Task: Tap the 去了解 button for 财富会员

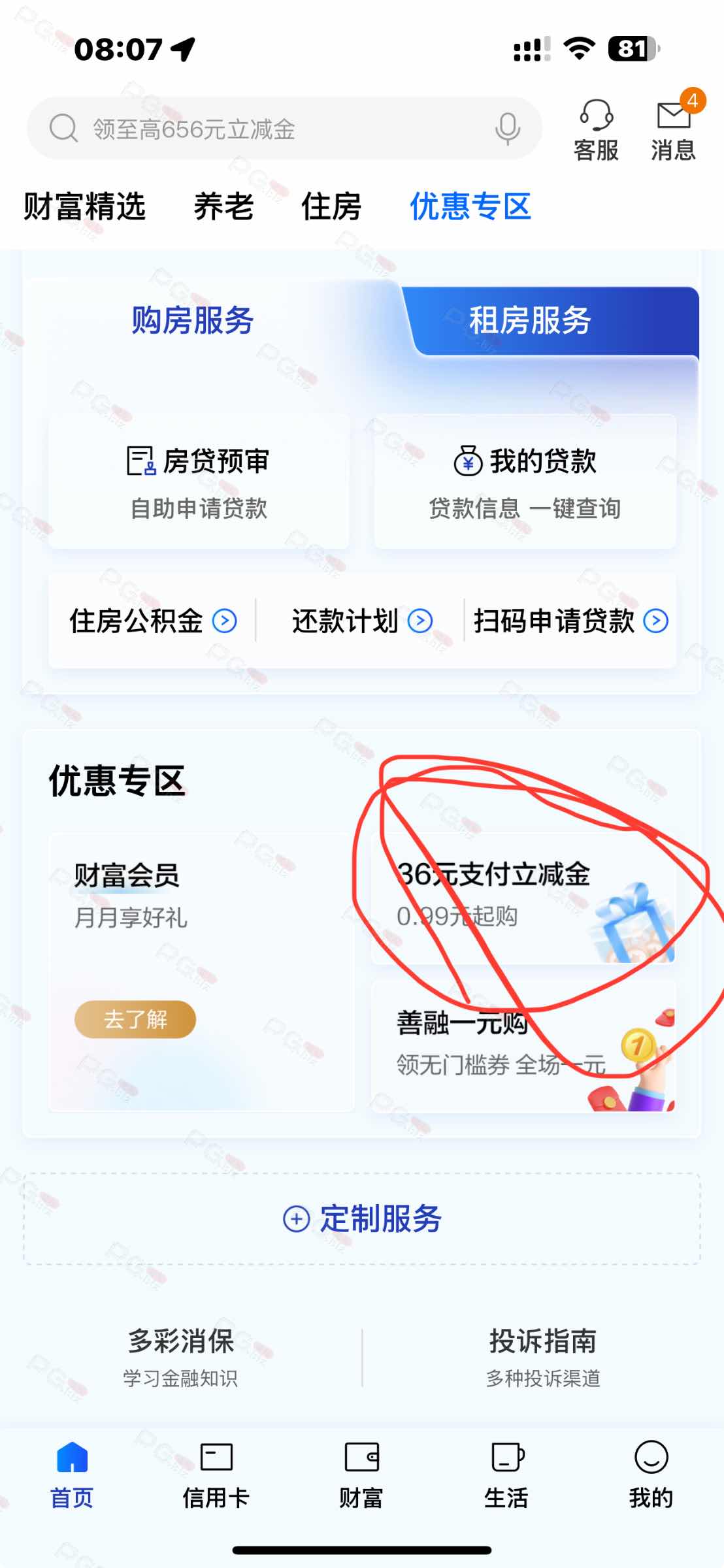Action: tap(135, 1019)
